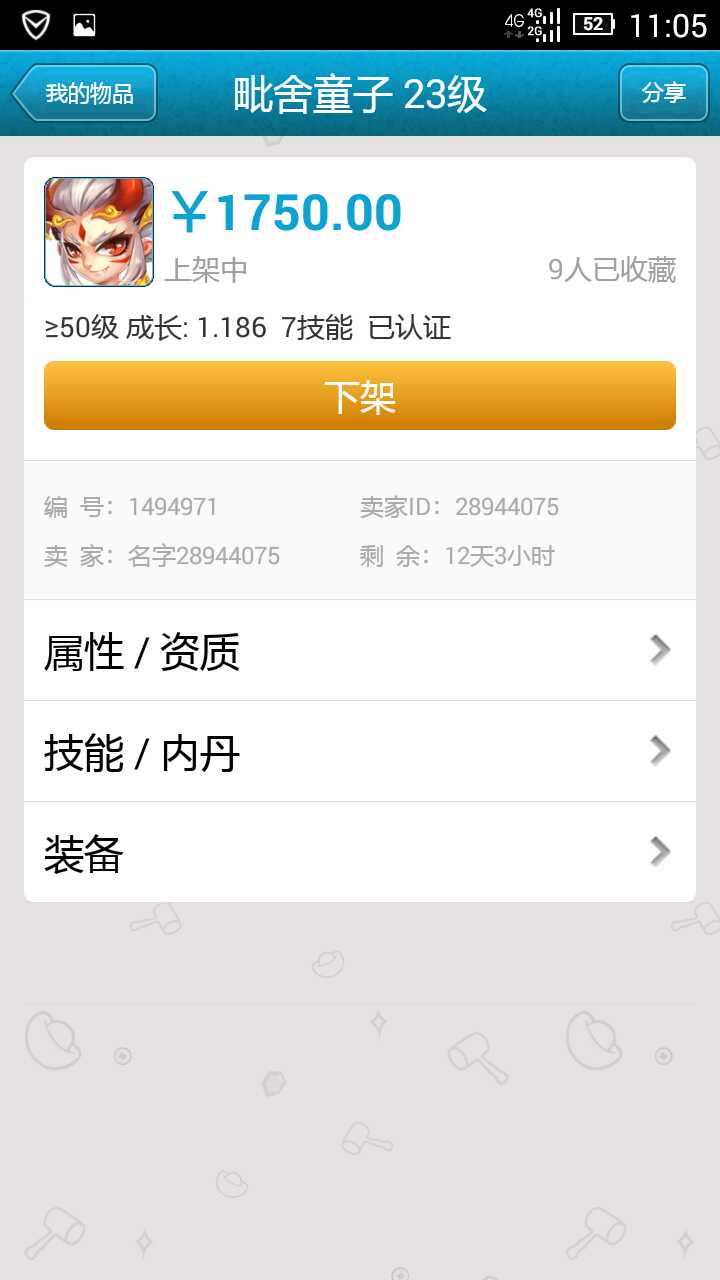This screenshot has height=1280, width=720.
Task: Open 属性 / 资质 details
Action: point(360,651)
